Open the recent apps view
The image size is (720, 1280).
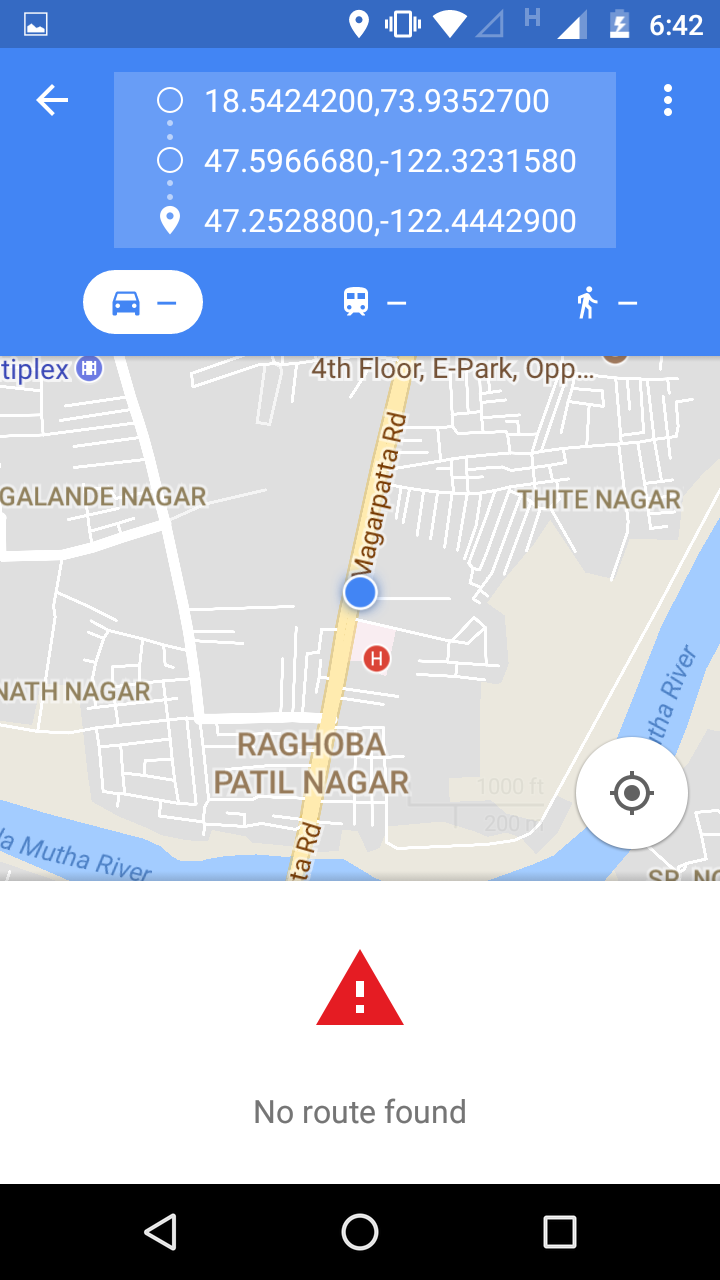pos(559,1232)
